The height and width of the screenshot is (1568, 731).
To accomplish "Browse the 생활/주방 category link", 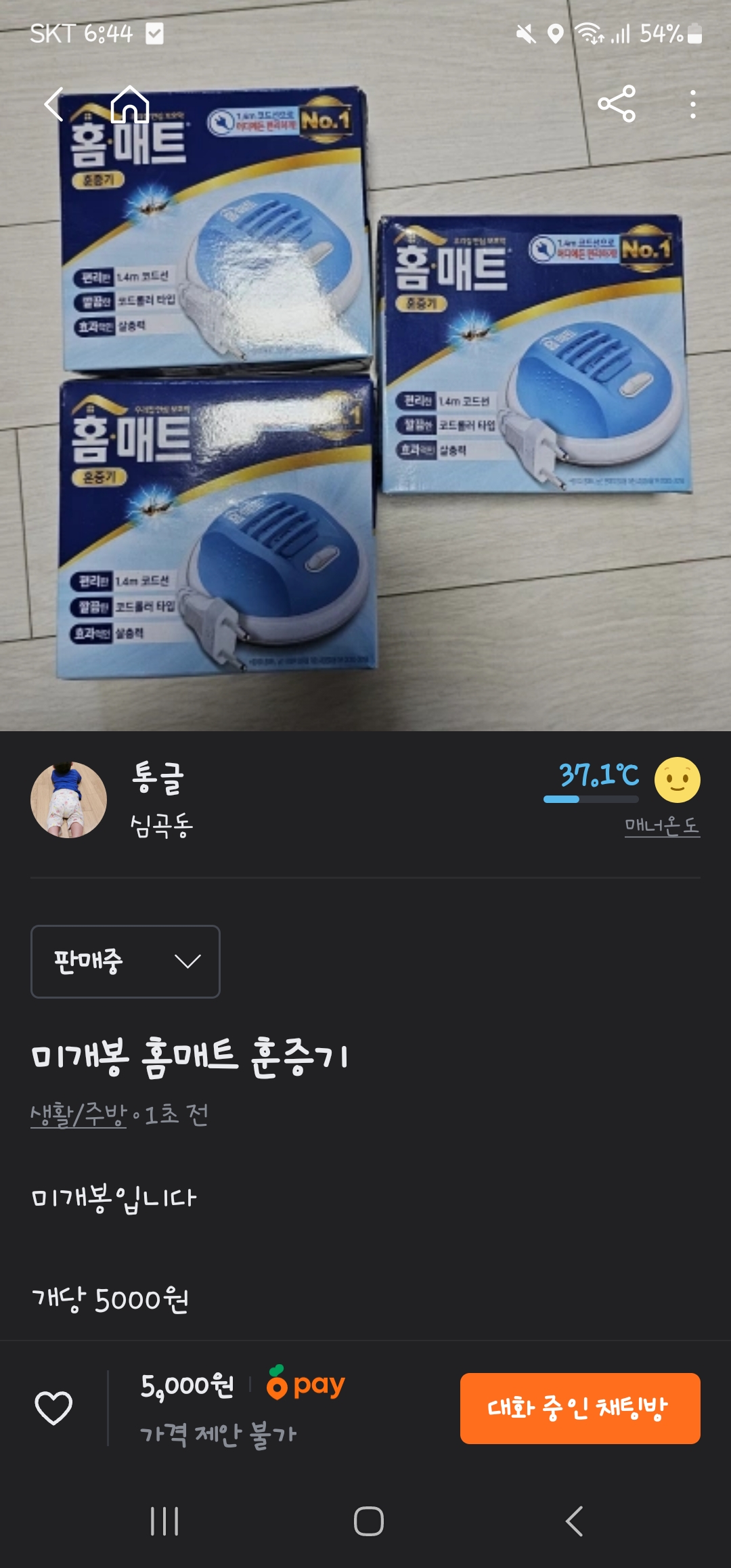I will point(79,1114).
